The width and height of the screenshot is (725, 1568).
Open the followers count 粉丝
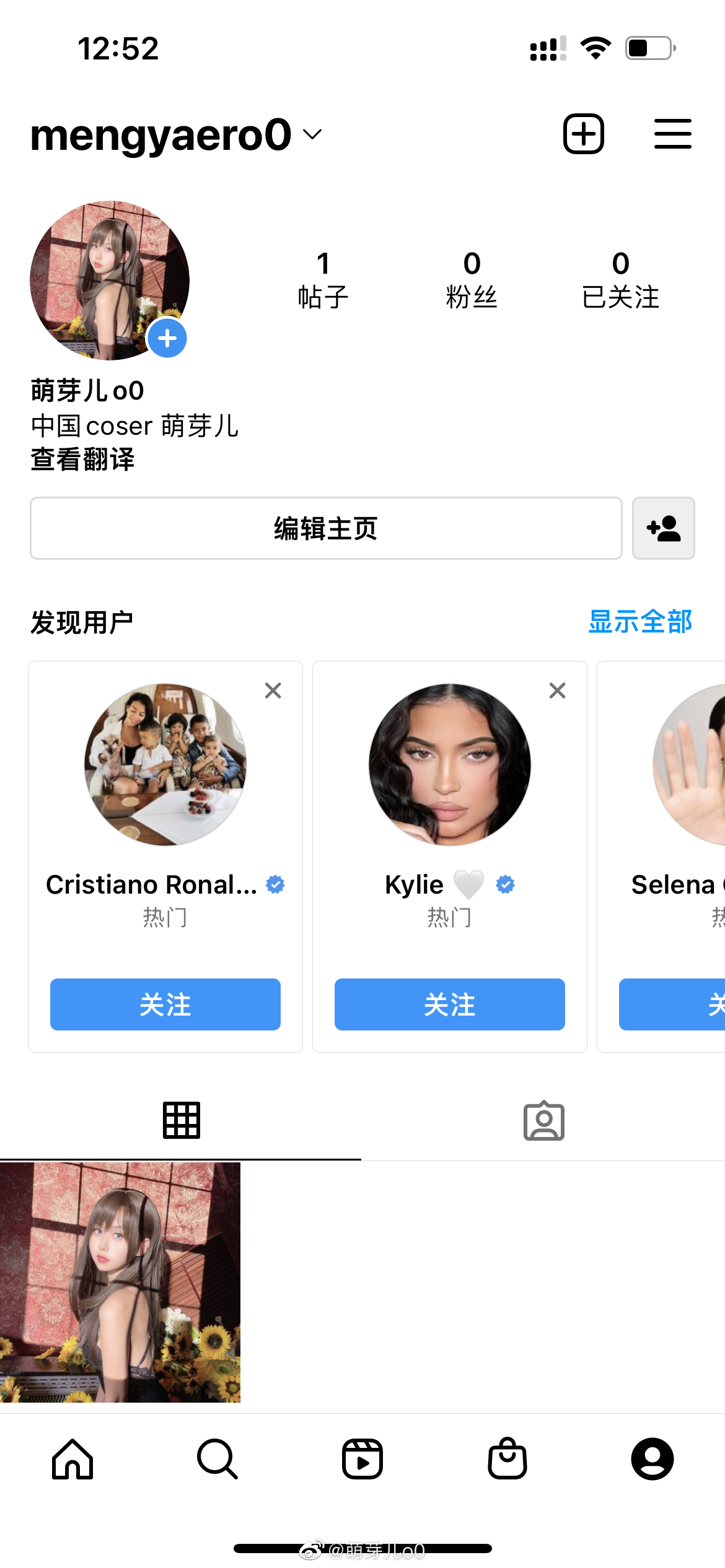click(x=472, y=280)
